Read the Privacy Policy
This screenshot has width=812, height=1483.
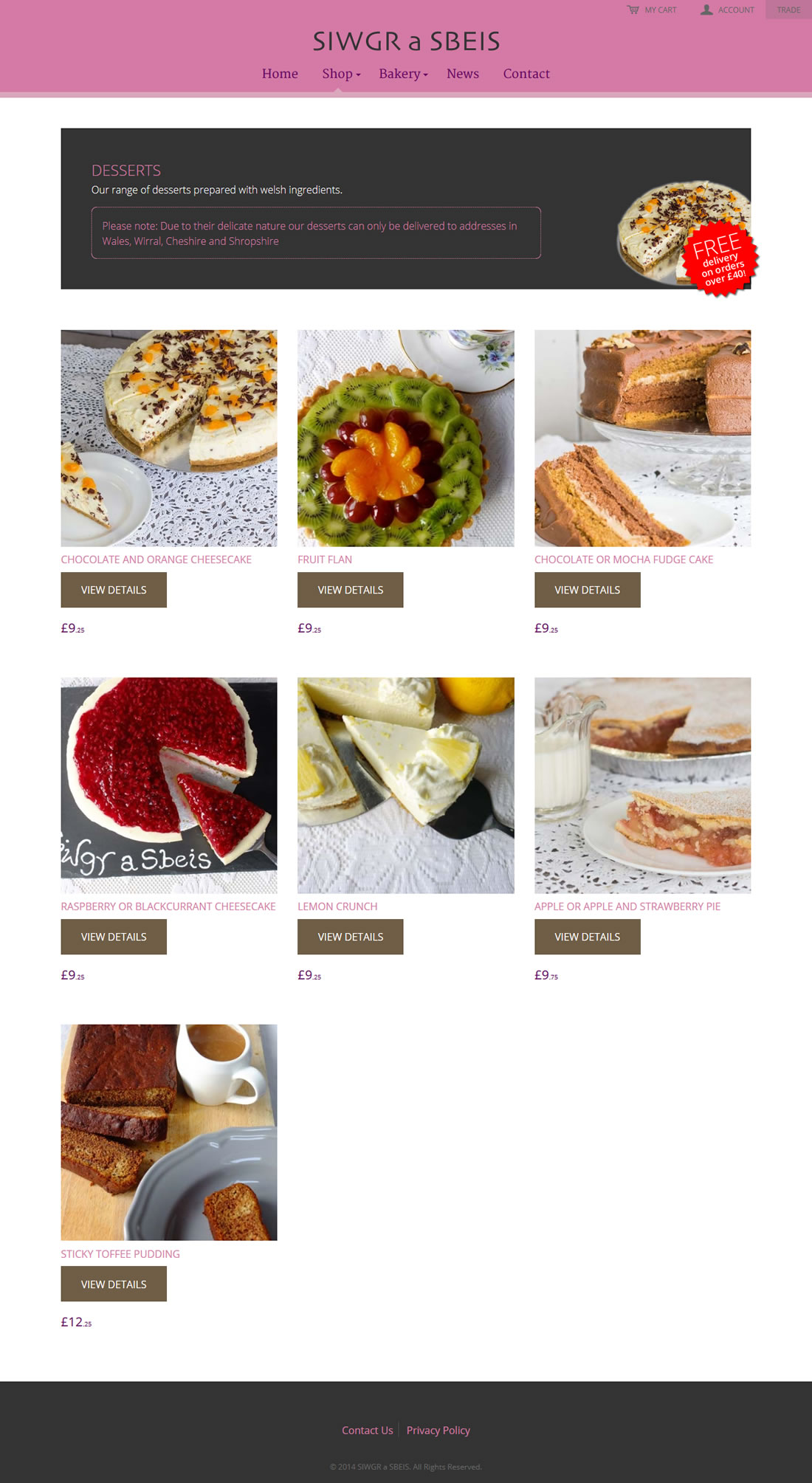(x=438, y=1431)
